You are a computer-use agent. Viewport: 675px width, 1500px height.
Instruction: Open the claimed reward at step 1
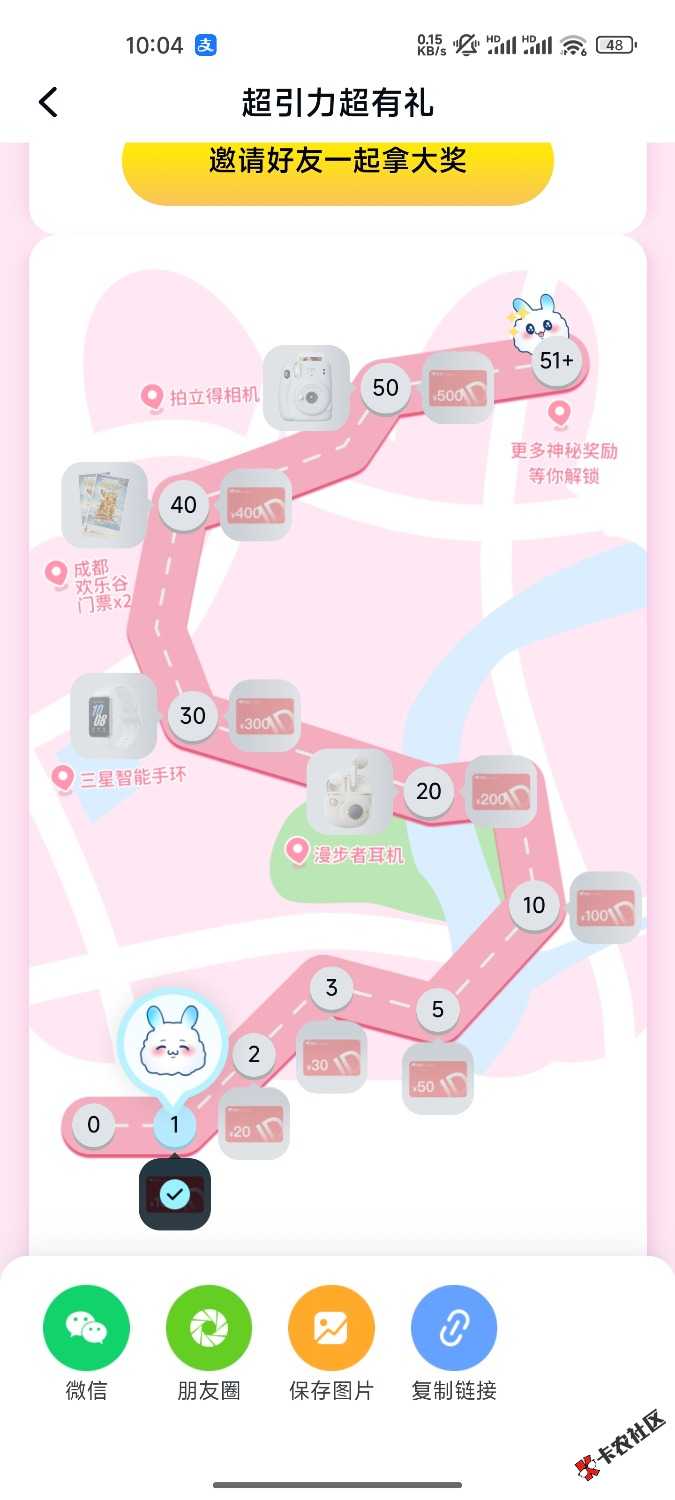pos(175,1194)
